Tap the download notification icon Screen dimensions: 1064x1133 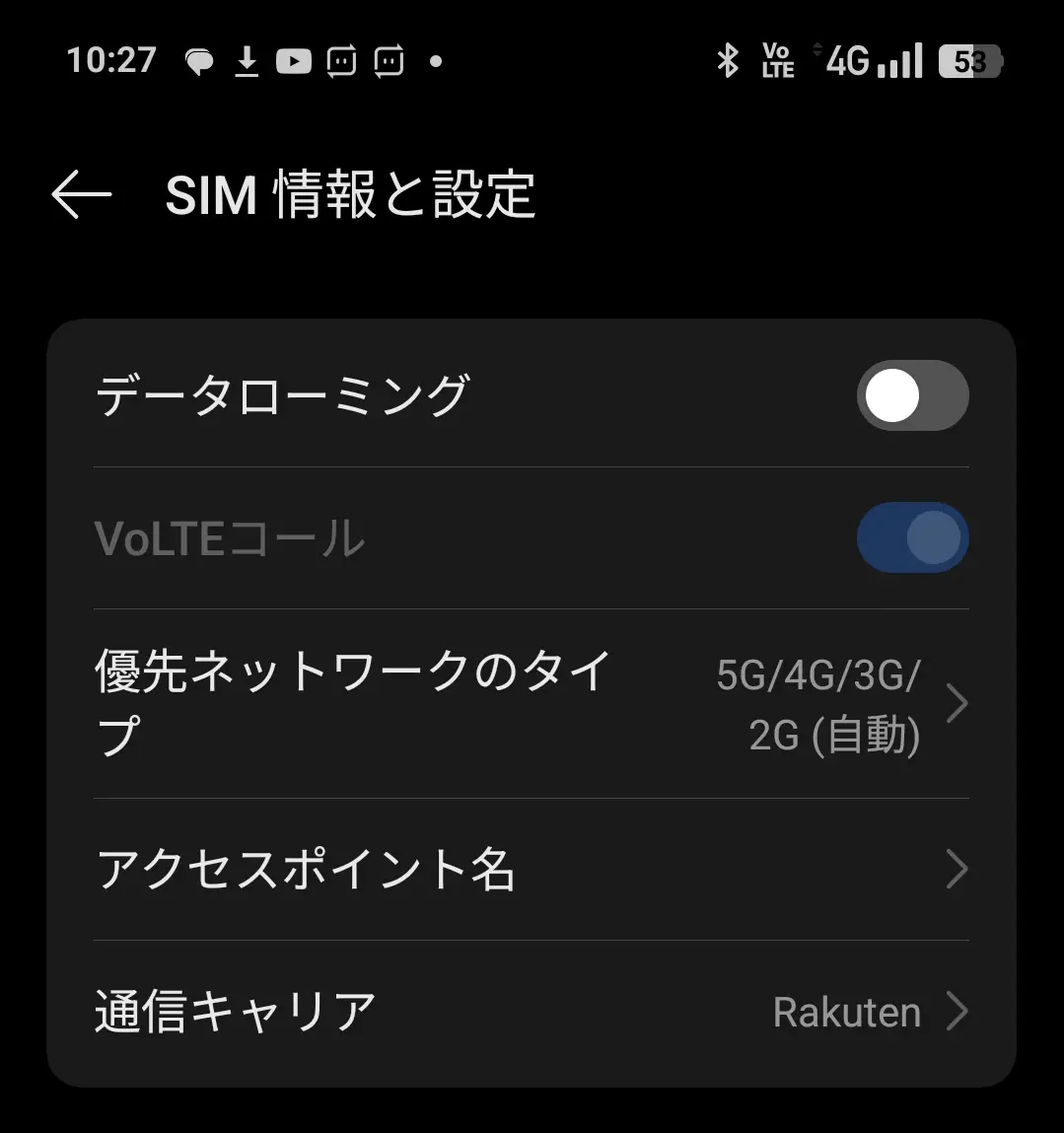(x=246, y=61)
